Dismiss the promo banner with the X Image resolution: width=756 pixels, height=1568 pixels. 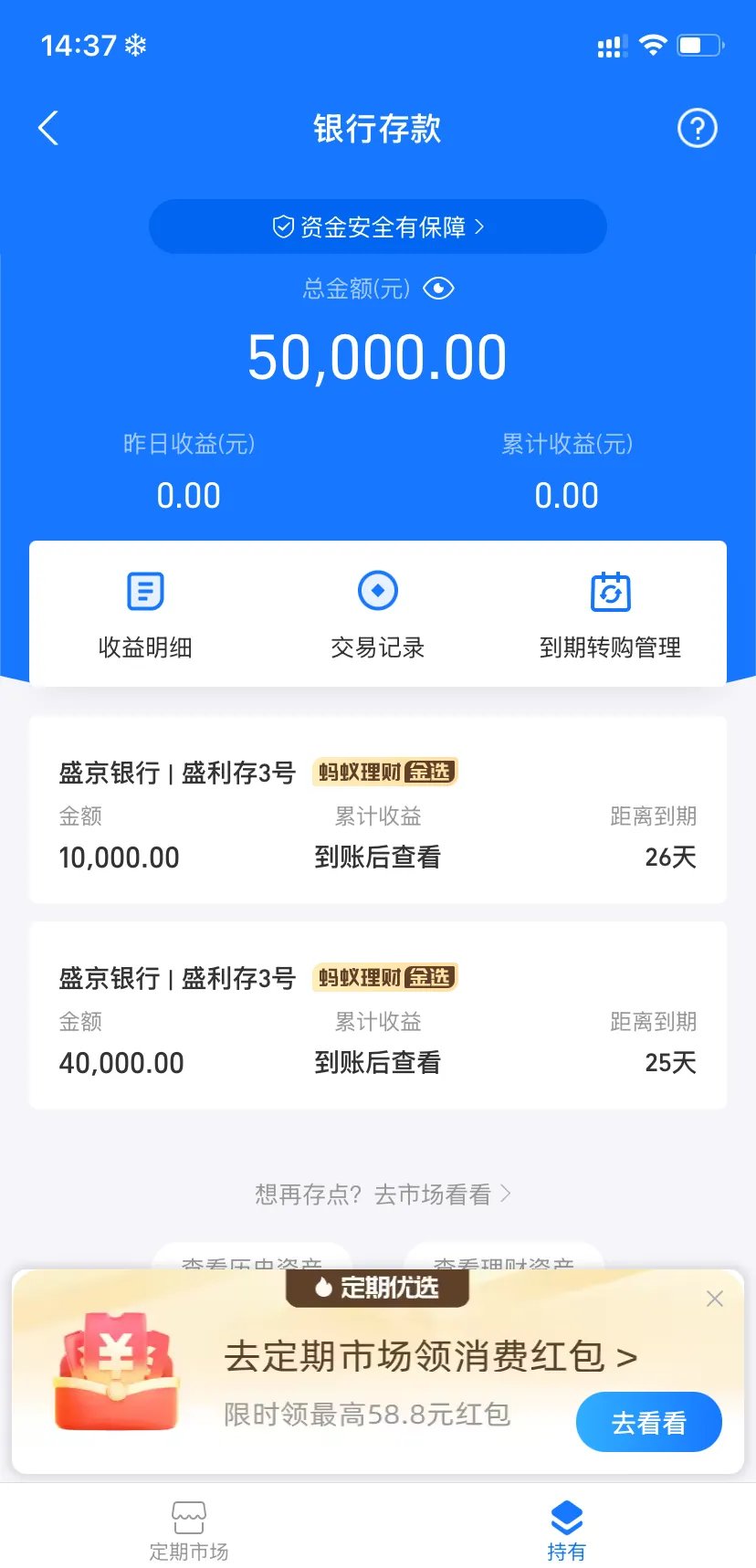click(715, 1297)
